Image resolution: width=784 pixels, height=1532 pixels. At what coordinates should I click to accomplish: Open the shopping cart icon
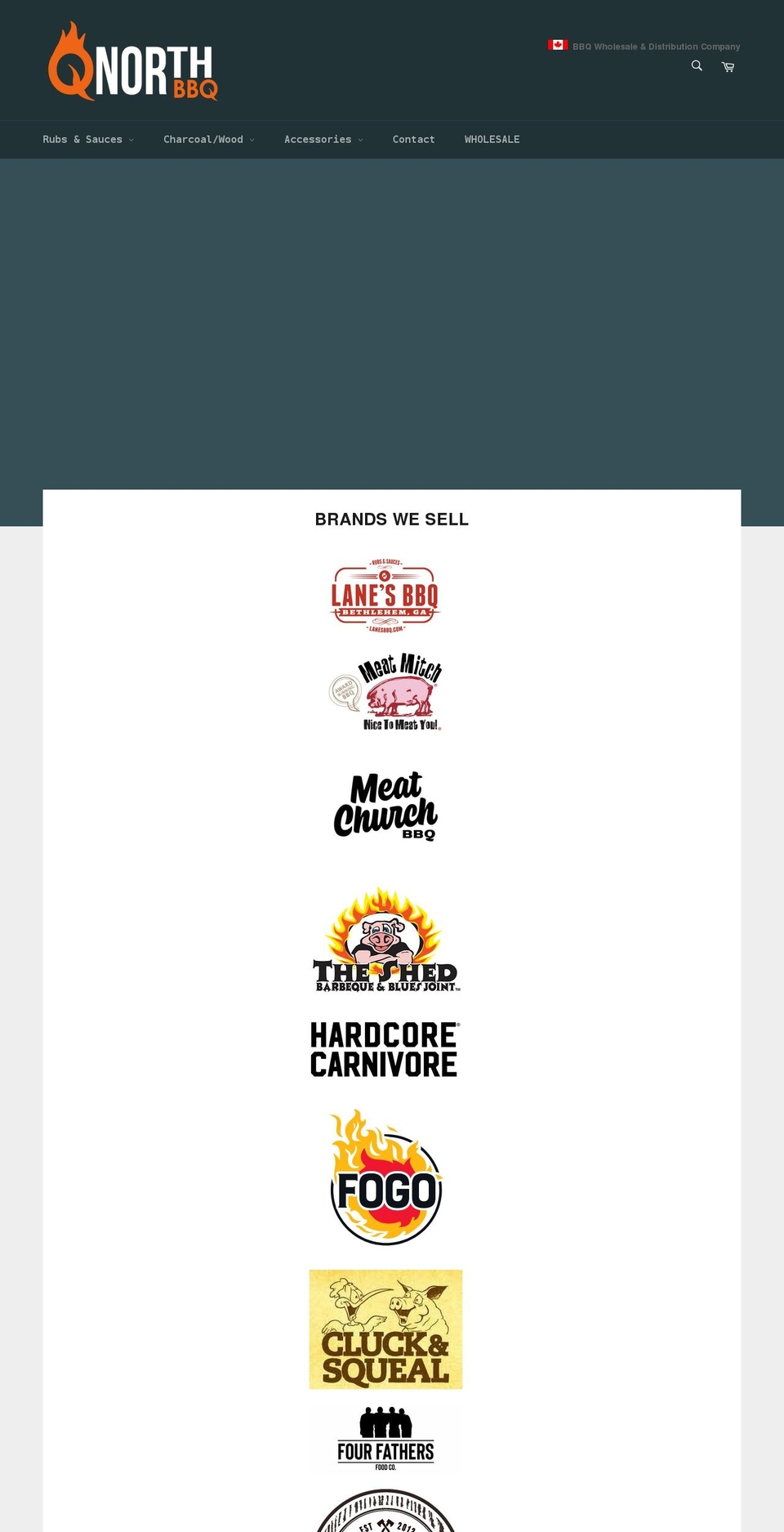click(x=727, y=66)
